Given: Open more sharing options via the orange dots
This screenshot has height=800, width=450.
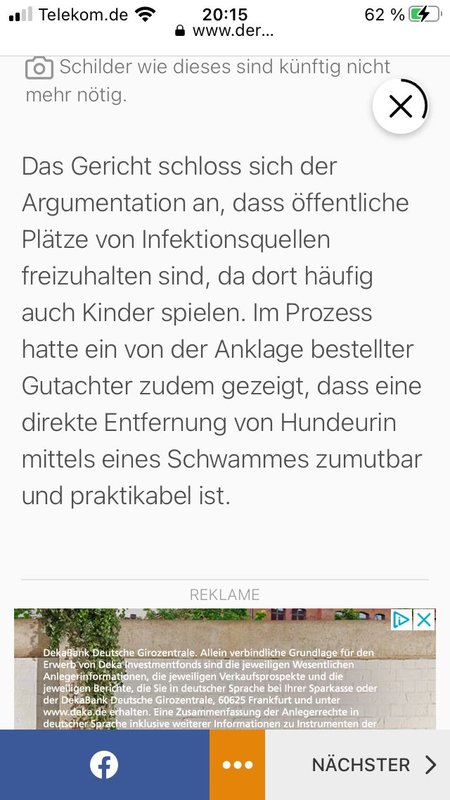Looking at the screenshot, I should tap(237, 765).
